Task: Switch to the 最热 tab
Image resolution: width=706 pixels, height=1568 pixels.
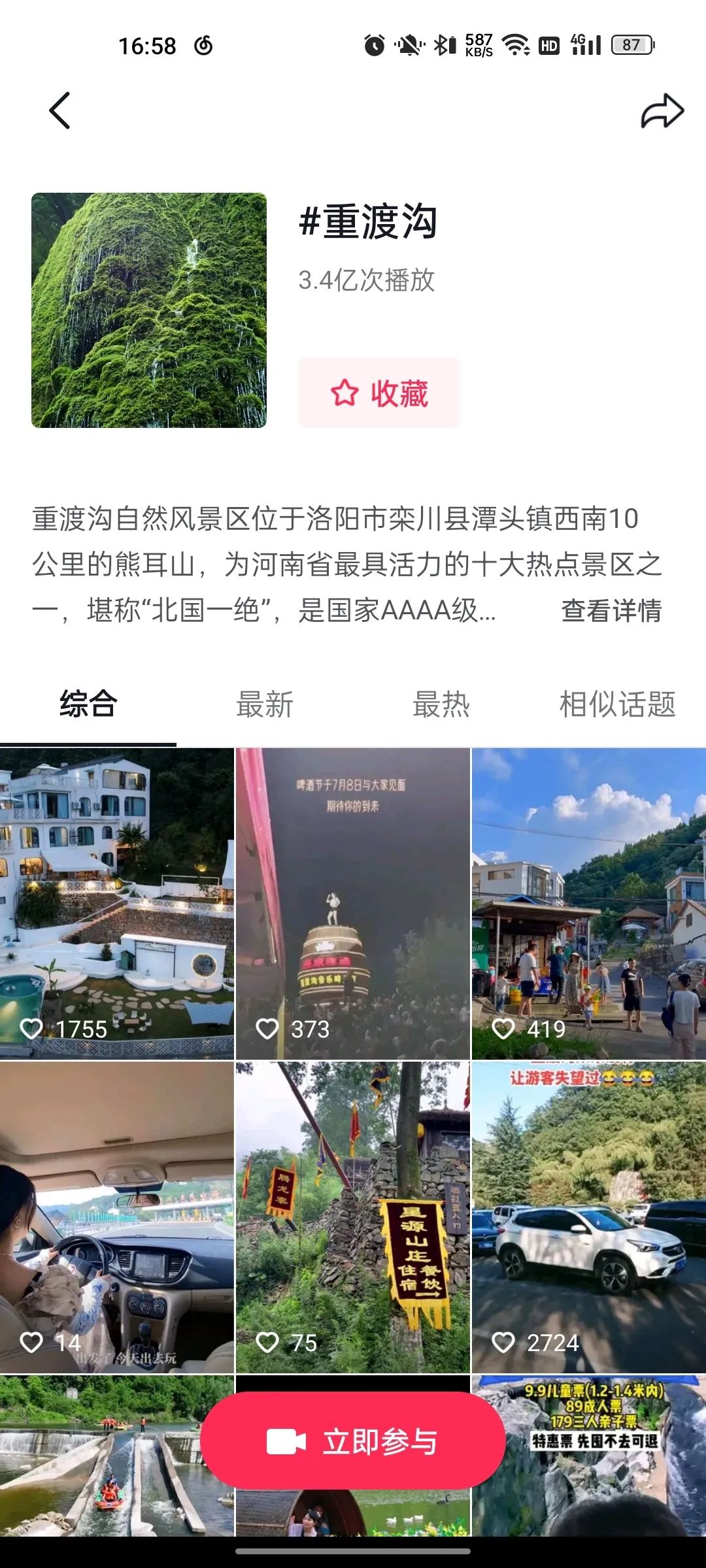Action: pos(441,705)
